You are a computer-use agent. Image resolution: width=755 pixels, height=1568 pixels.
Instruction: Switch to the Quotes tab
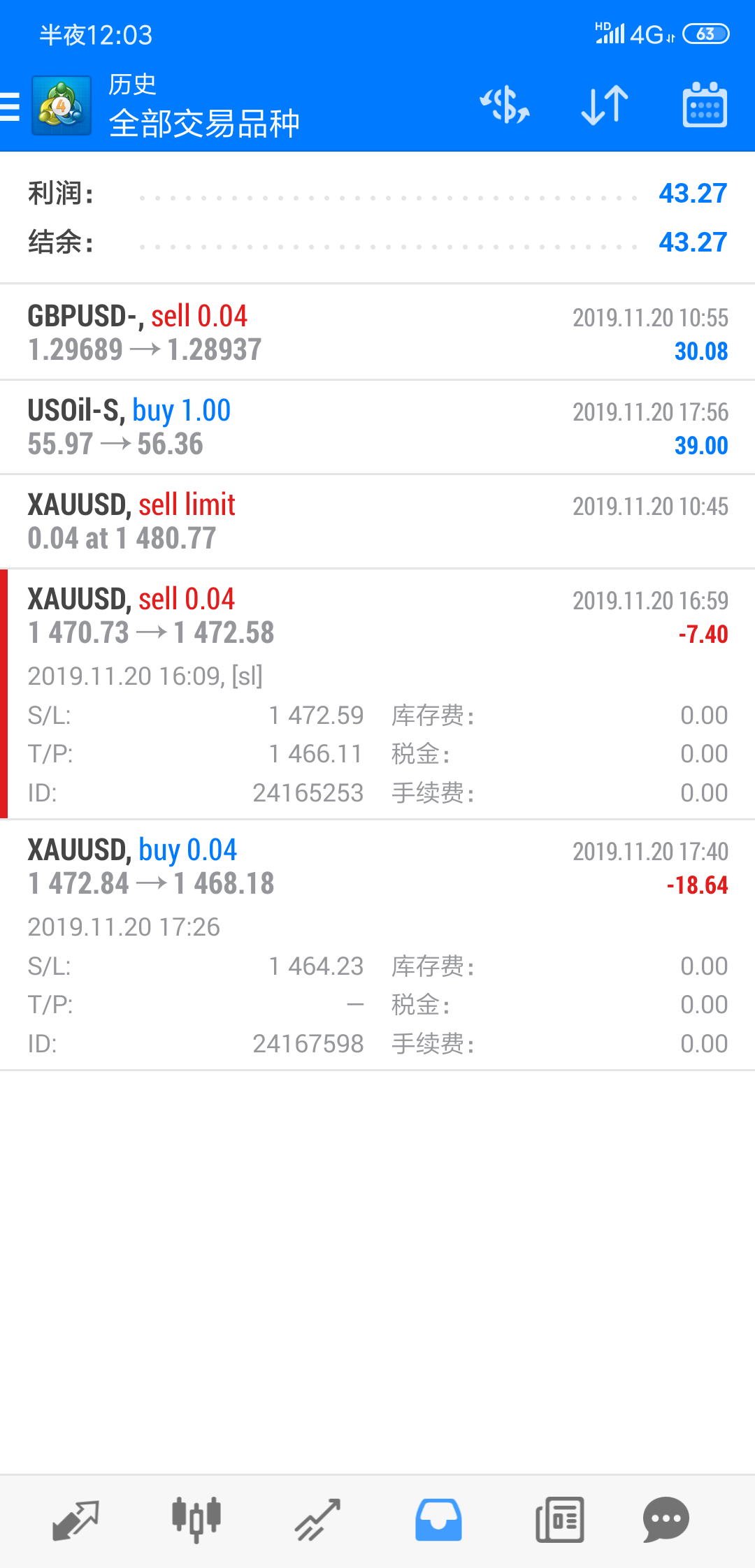click(x=75, y=1520)
